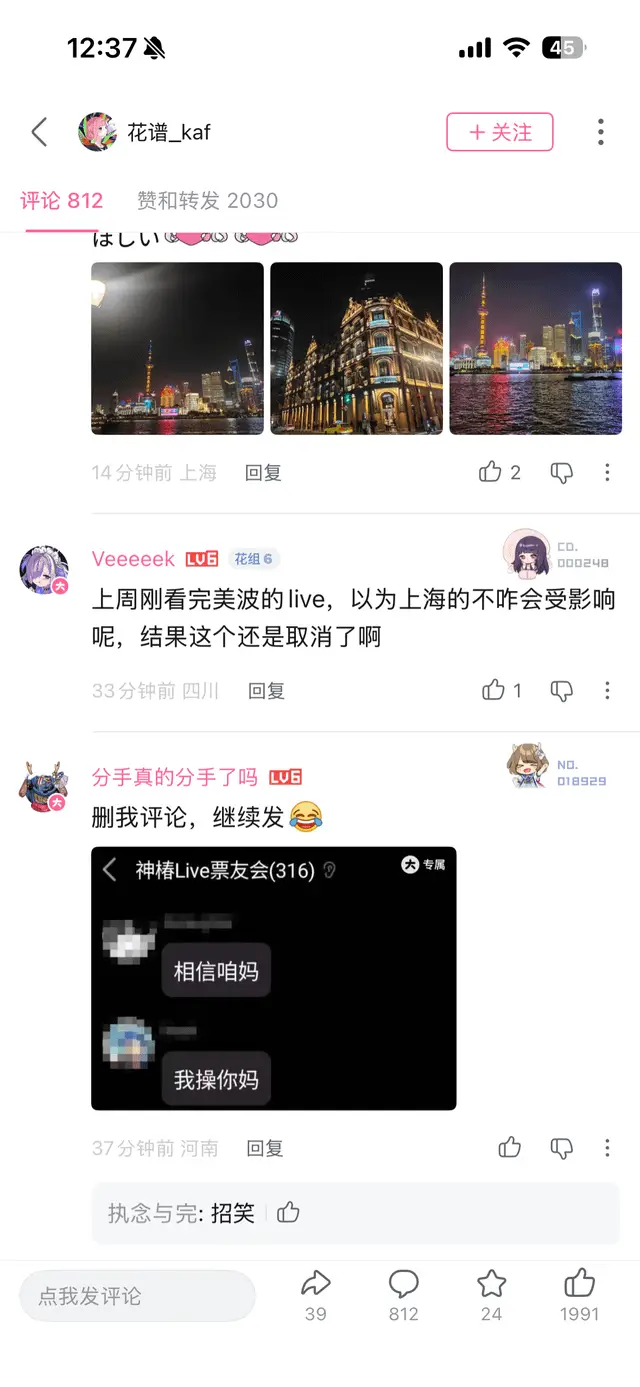The height and width of the screenshot is (1387, 640).
Task: Open more options for 分手真的分手了吗's comment
Action: tap(606, 1148)
